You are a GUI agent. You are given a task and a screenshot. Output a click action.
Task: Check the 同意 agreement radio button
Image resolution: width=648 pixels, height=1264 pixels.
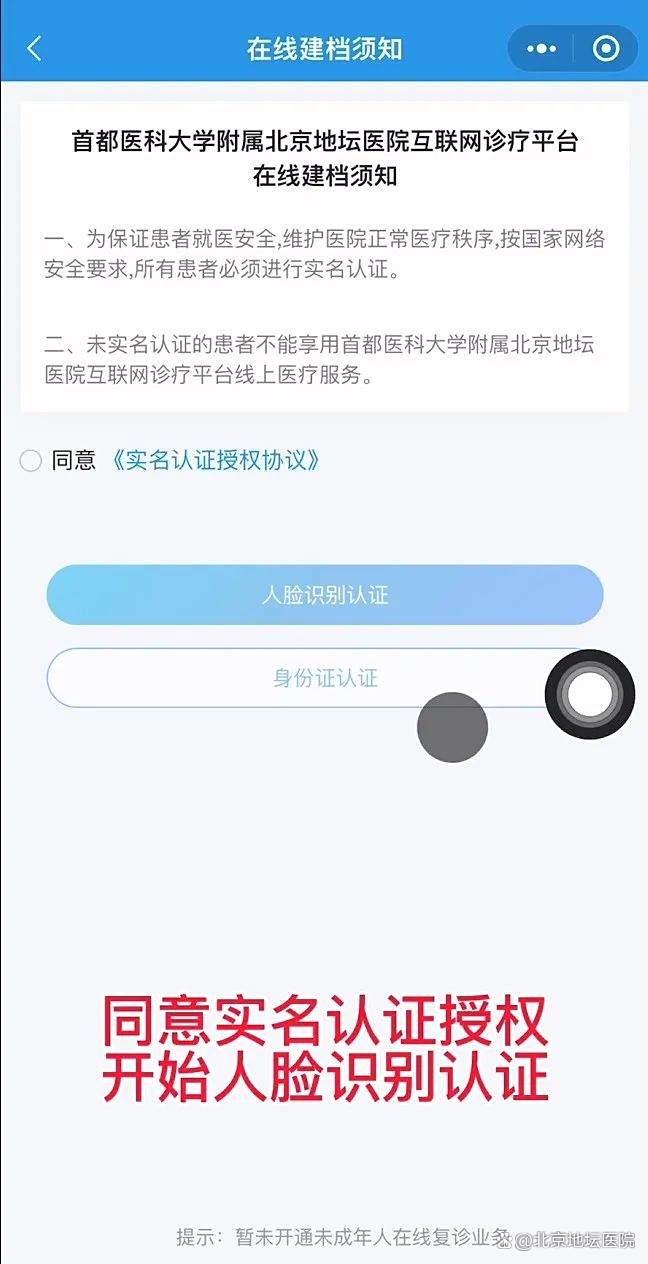click(31, 460)
